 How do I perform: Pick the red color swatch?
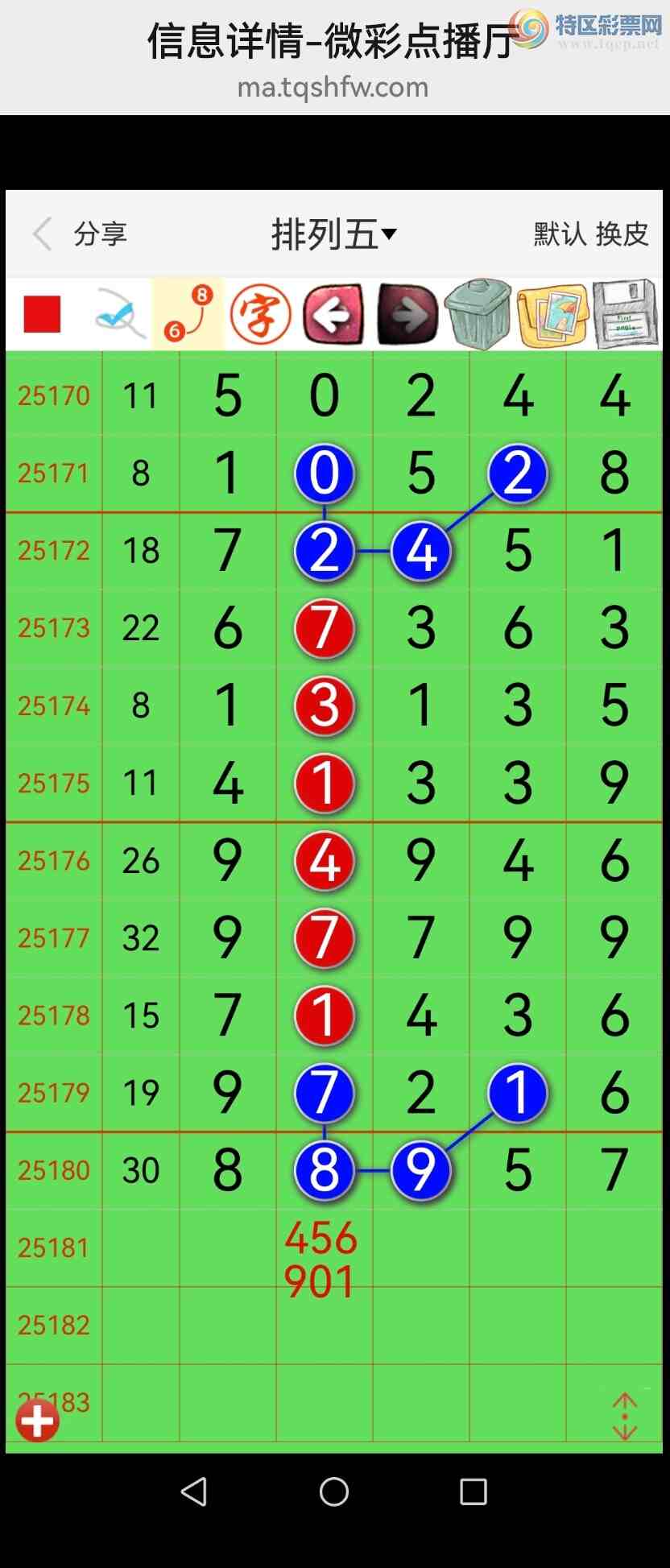coord(42,314)
